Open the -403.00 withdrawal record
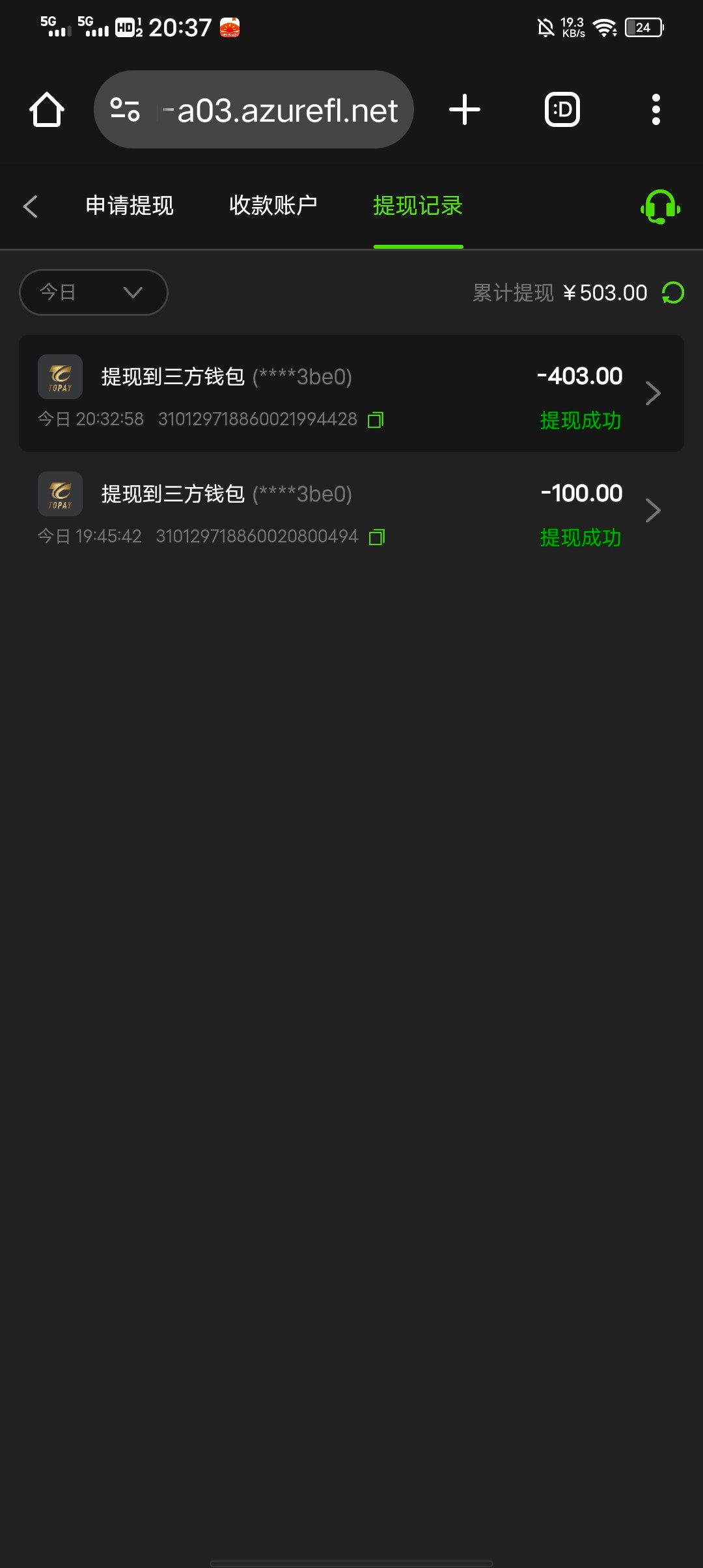 351,393
